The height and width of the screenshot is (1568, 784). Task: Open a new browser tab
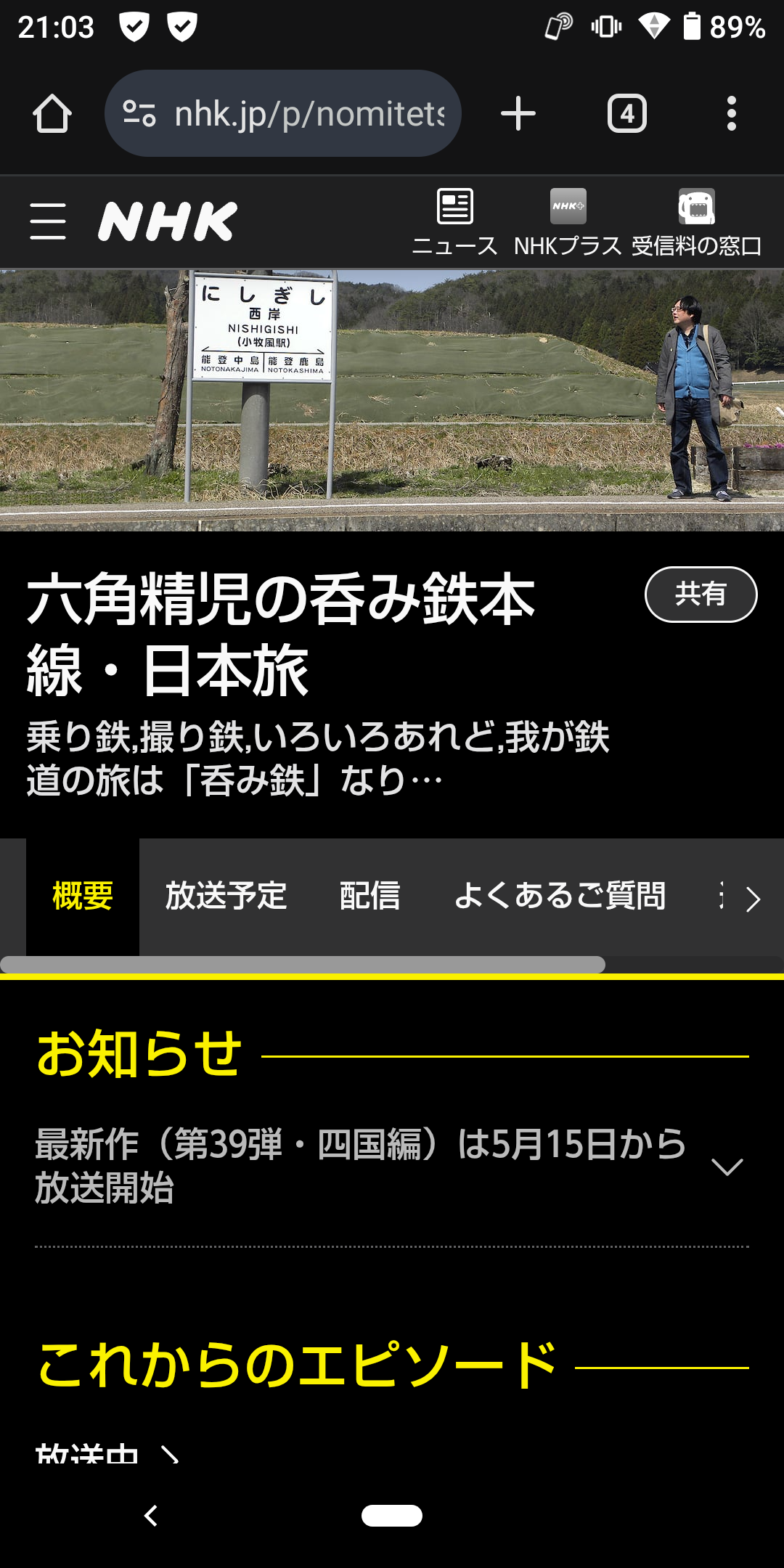point(518,114)
